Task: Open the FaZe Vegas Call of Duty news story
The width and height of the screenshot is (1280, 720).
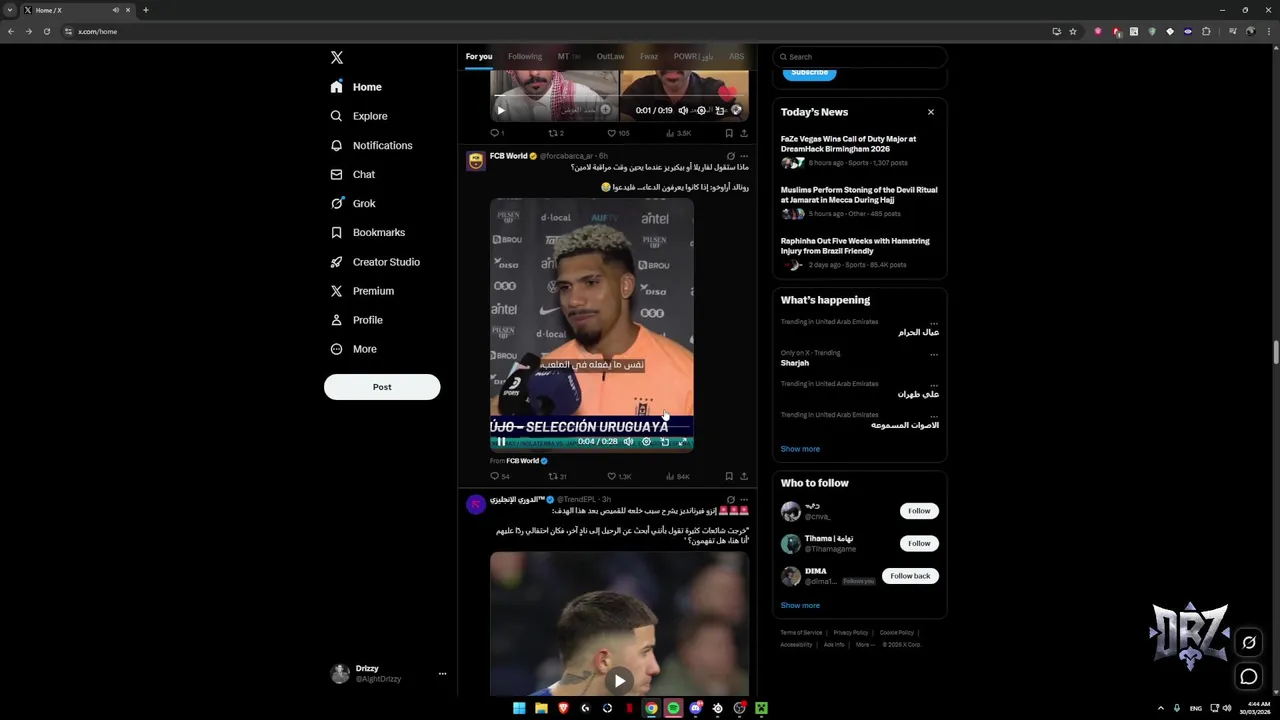Action: 848,144
